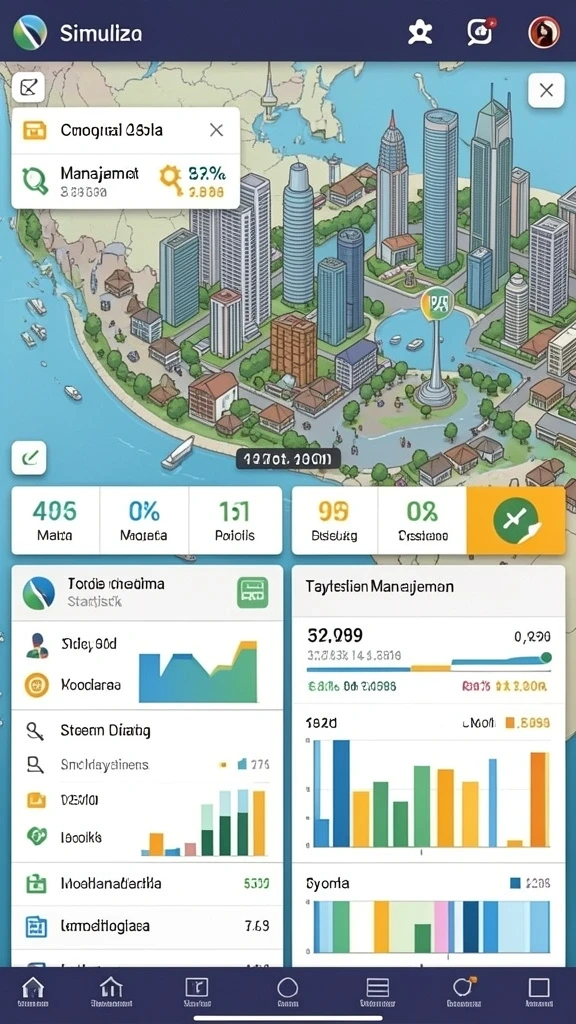The image size is (576, 1024).
Task: Open the bottom tab with the orange notification dot
Action: click(x=462, y=992)
